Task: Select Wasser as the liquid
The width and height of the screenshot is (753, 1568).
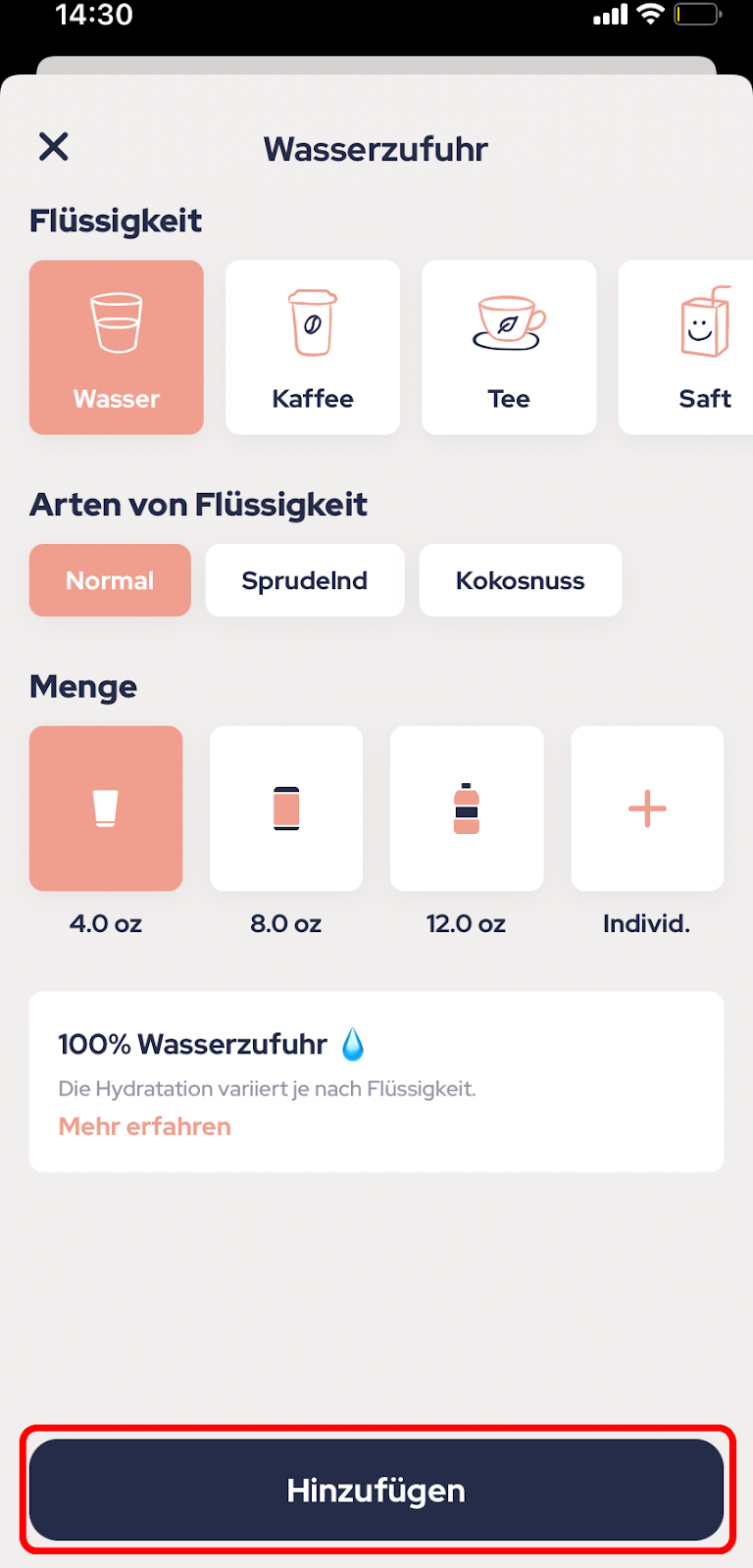Action: click(x=117, y=347)
